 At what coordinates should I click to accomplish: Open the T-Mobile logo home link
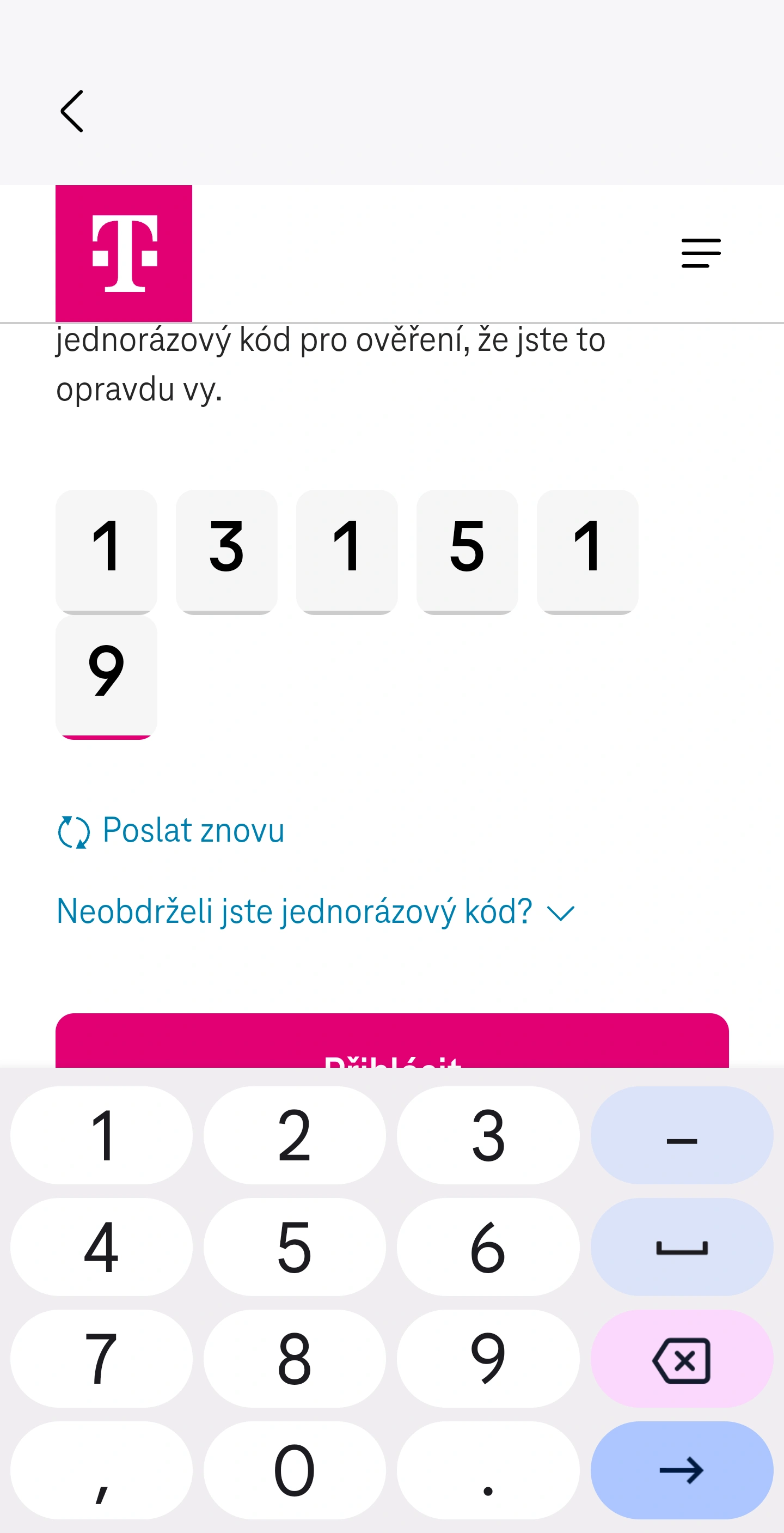124,253
